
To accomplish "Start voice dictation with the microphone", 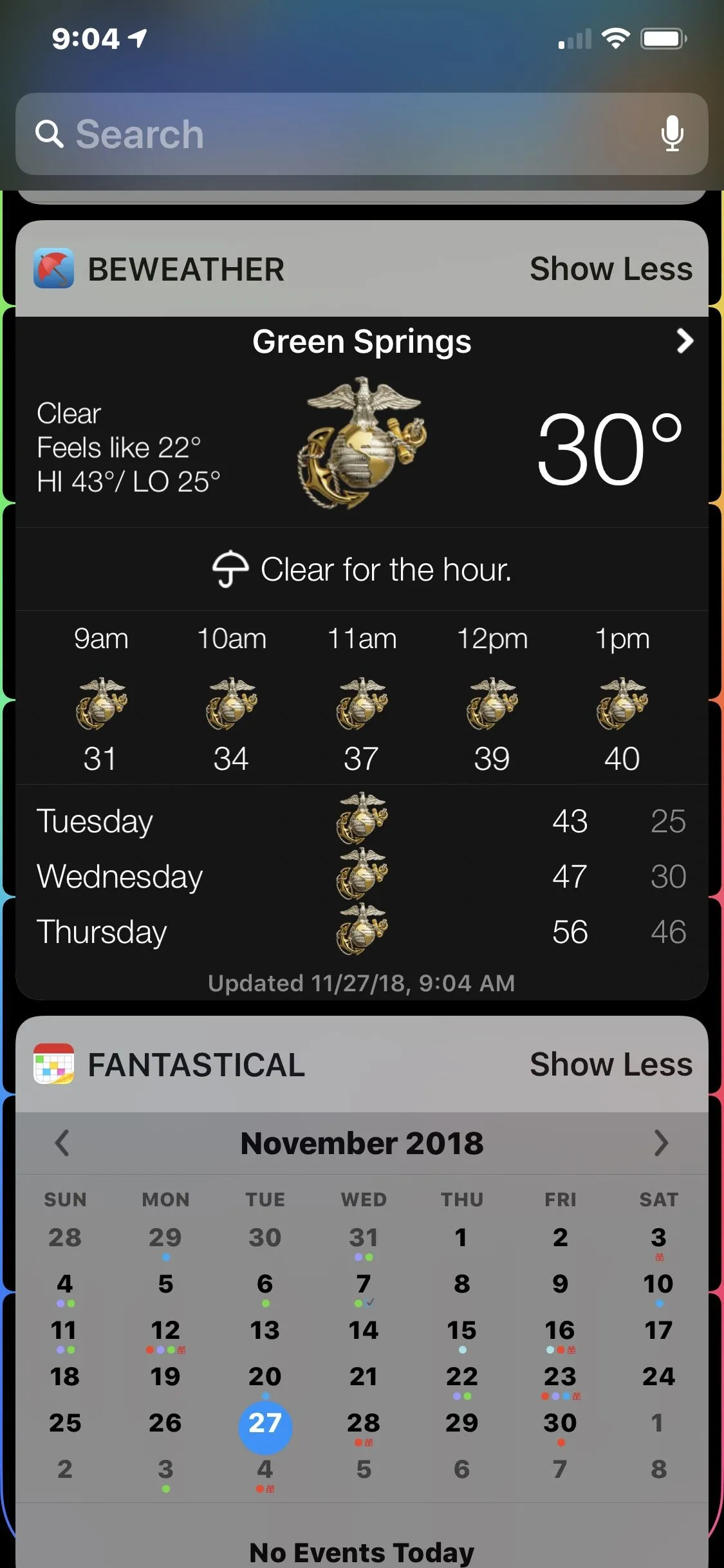I will point(672,134).
